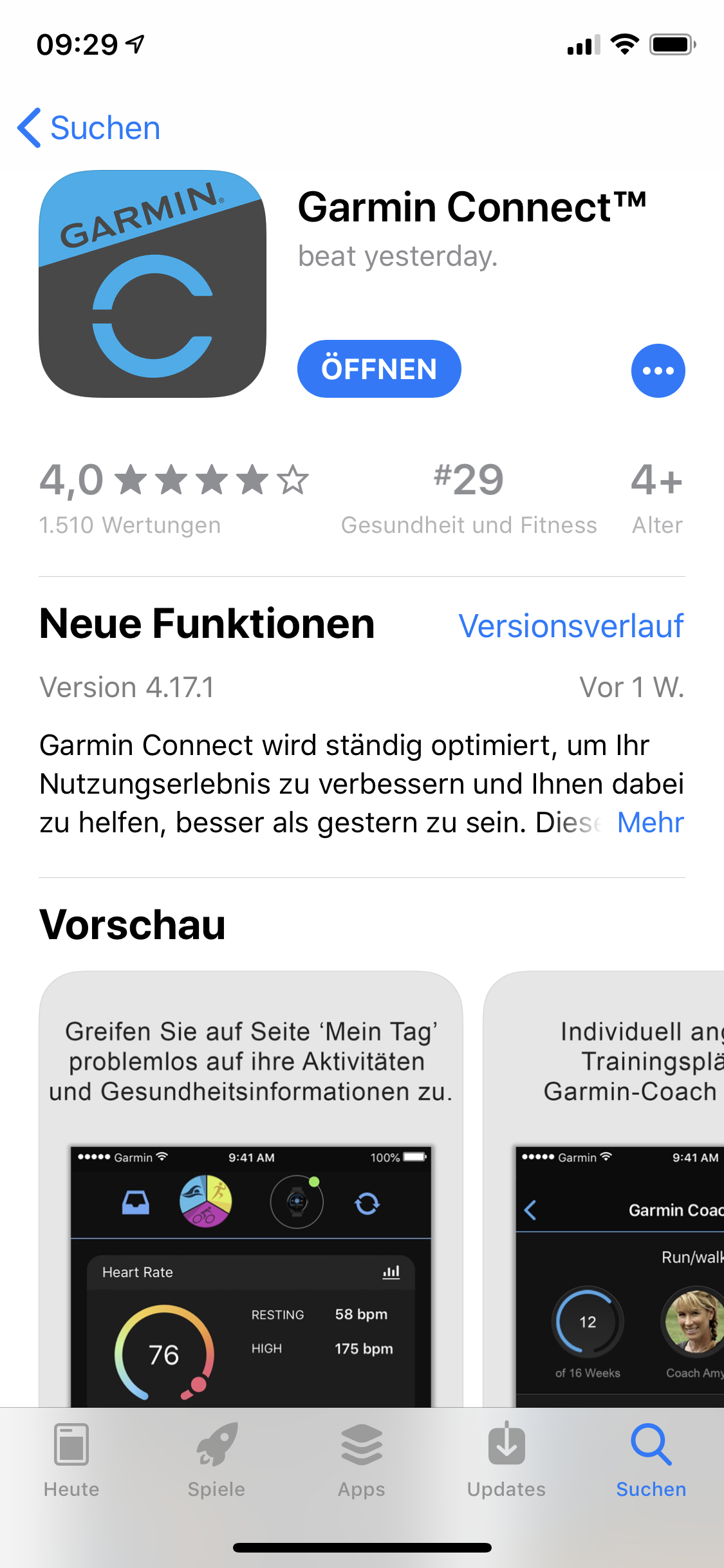The height and width of the screenshot is (1568, 724).
Task: Open the 'Mein Tag' preview screenshot
Action: 251,1189
